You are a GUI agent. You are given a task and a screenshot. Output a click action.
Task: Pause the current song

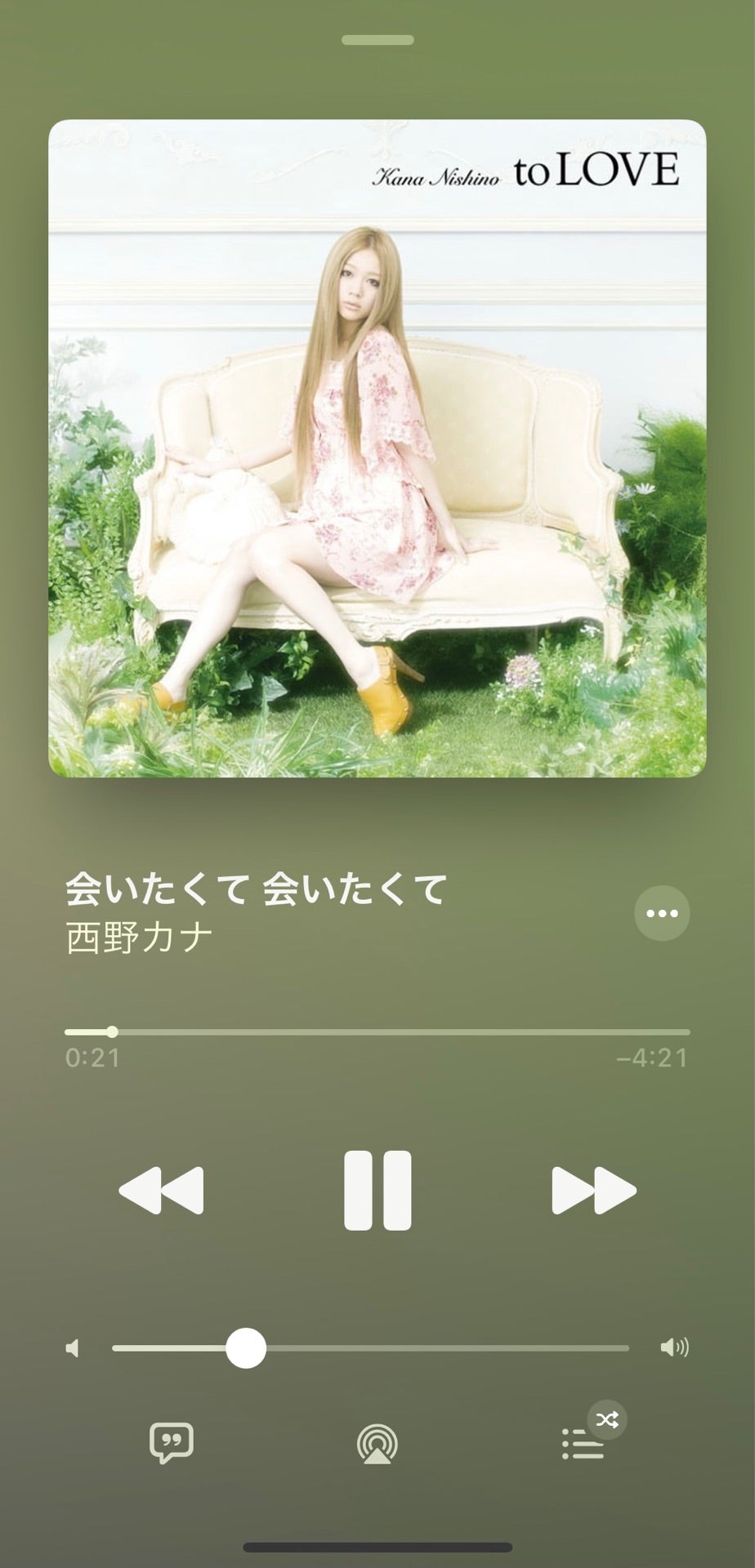(377, 1190)
